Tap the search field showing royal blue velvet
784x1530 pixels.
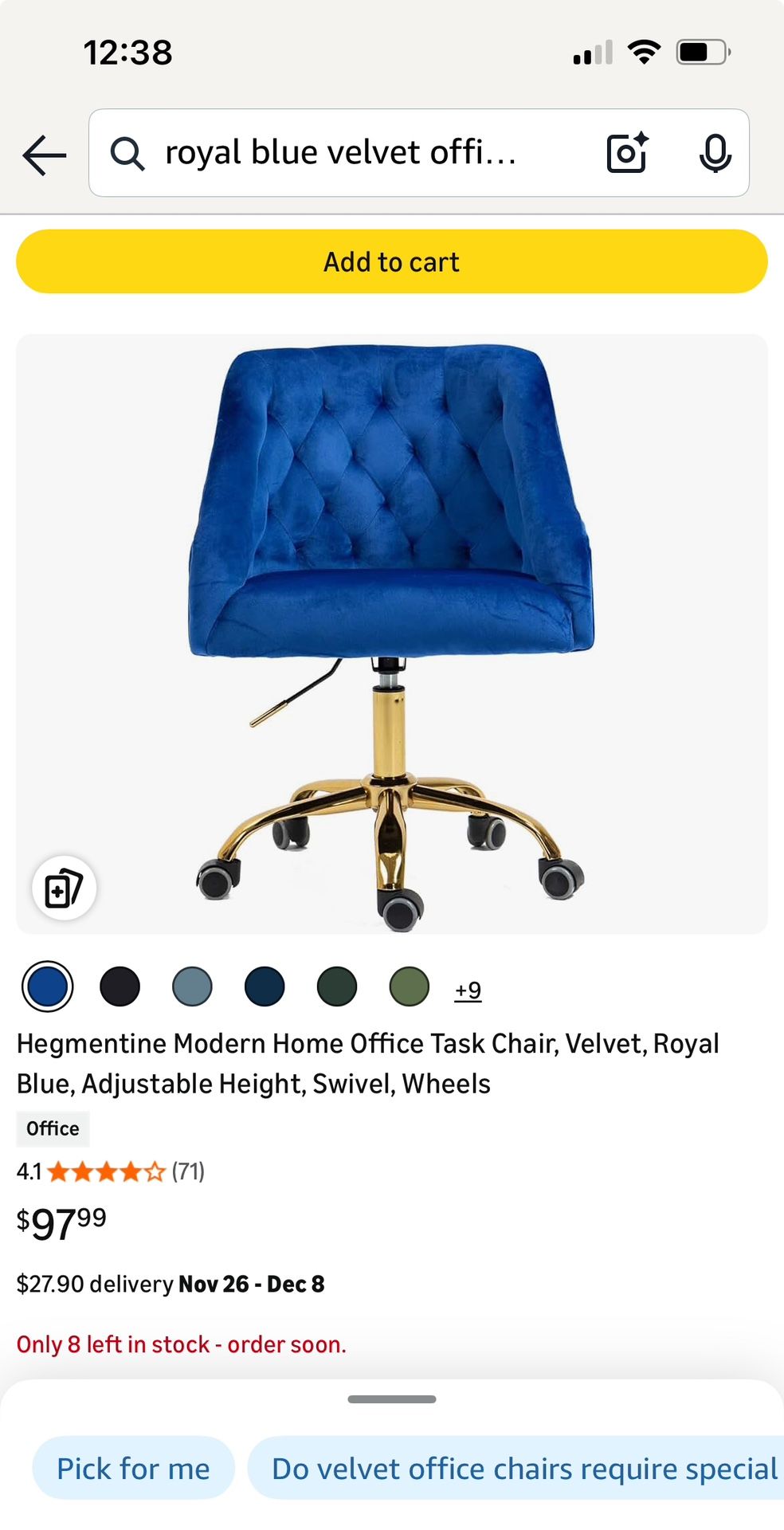(x=343, y=153)
